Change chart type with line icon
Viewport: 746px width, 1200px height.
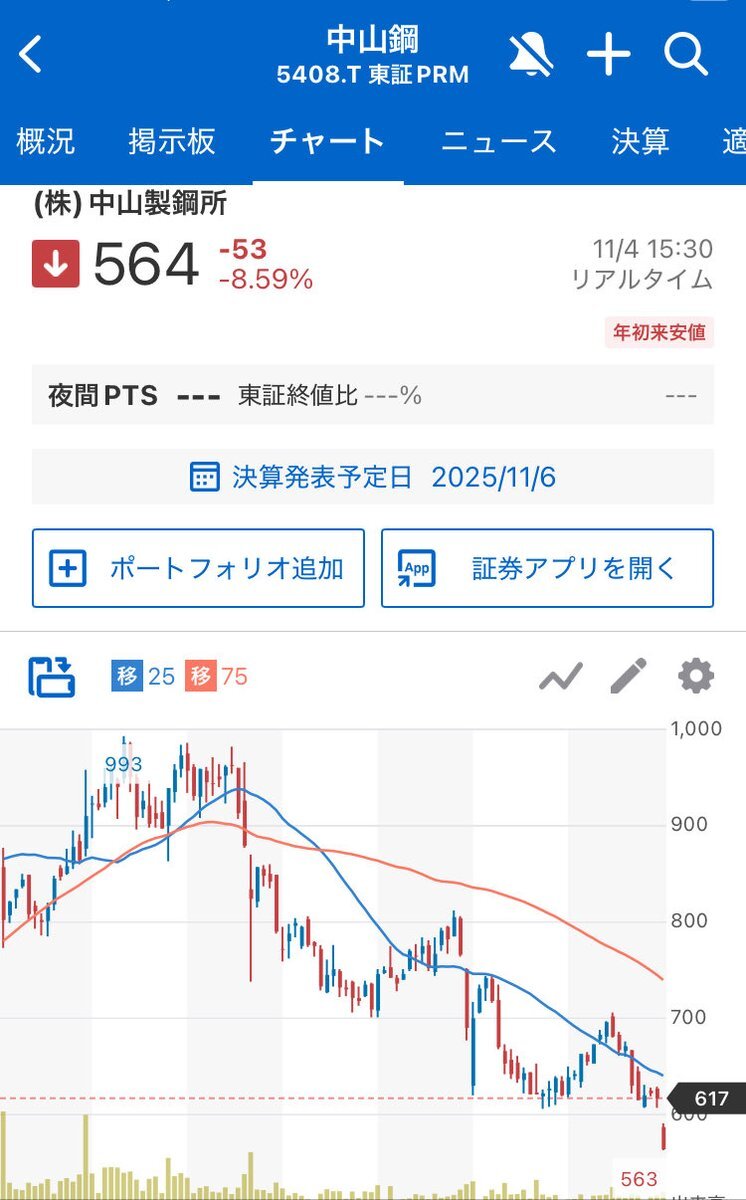(560, 677)
